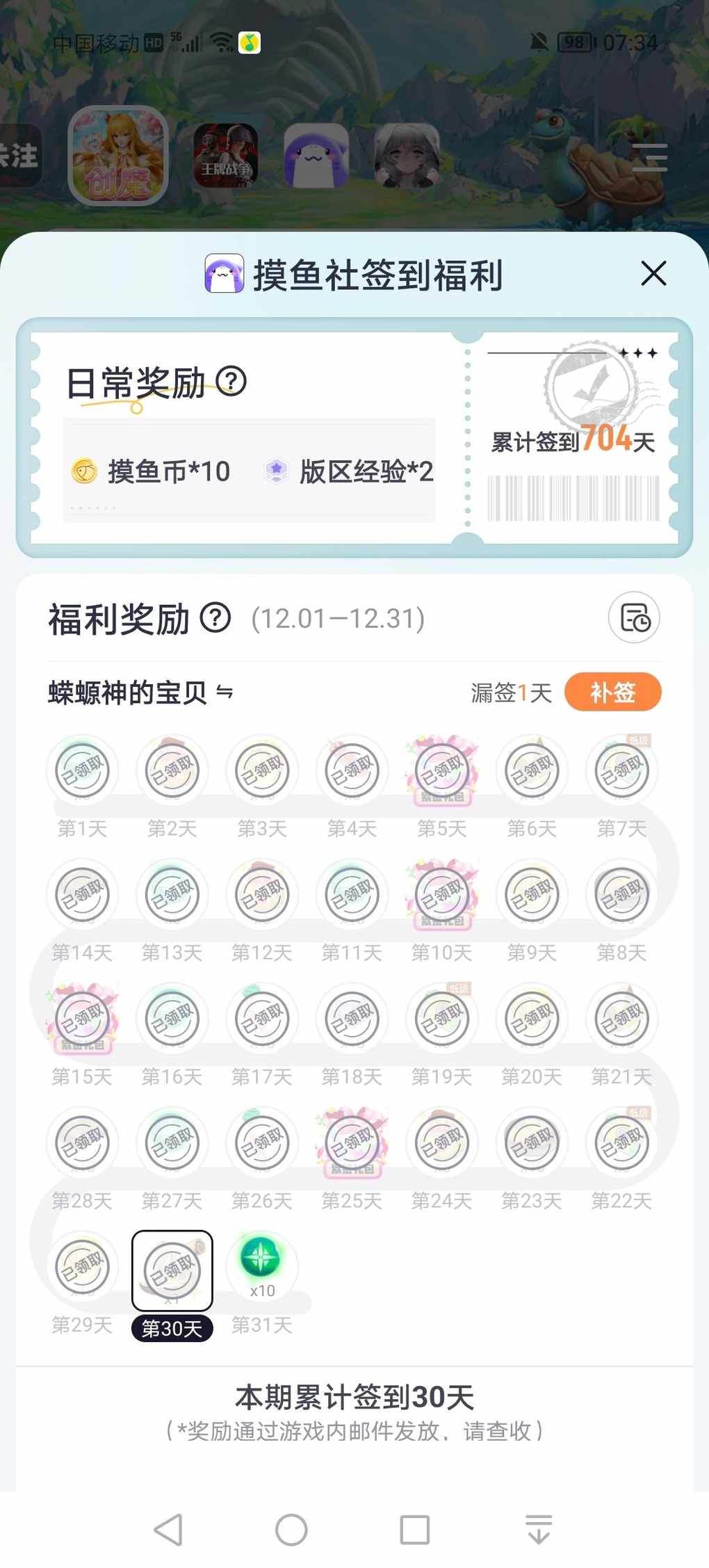The height and width of the screenshot is (1568, 709).
Task: View the 第1天 claimed reward
Action: pyautogui.click(x=82, y=770)
